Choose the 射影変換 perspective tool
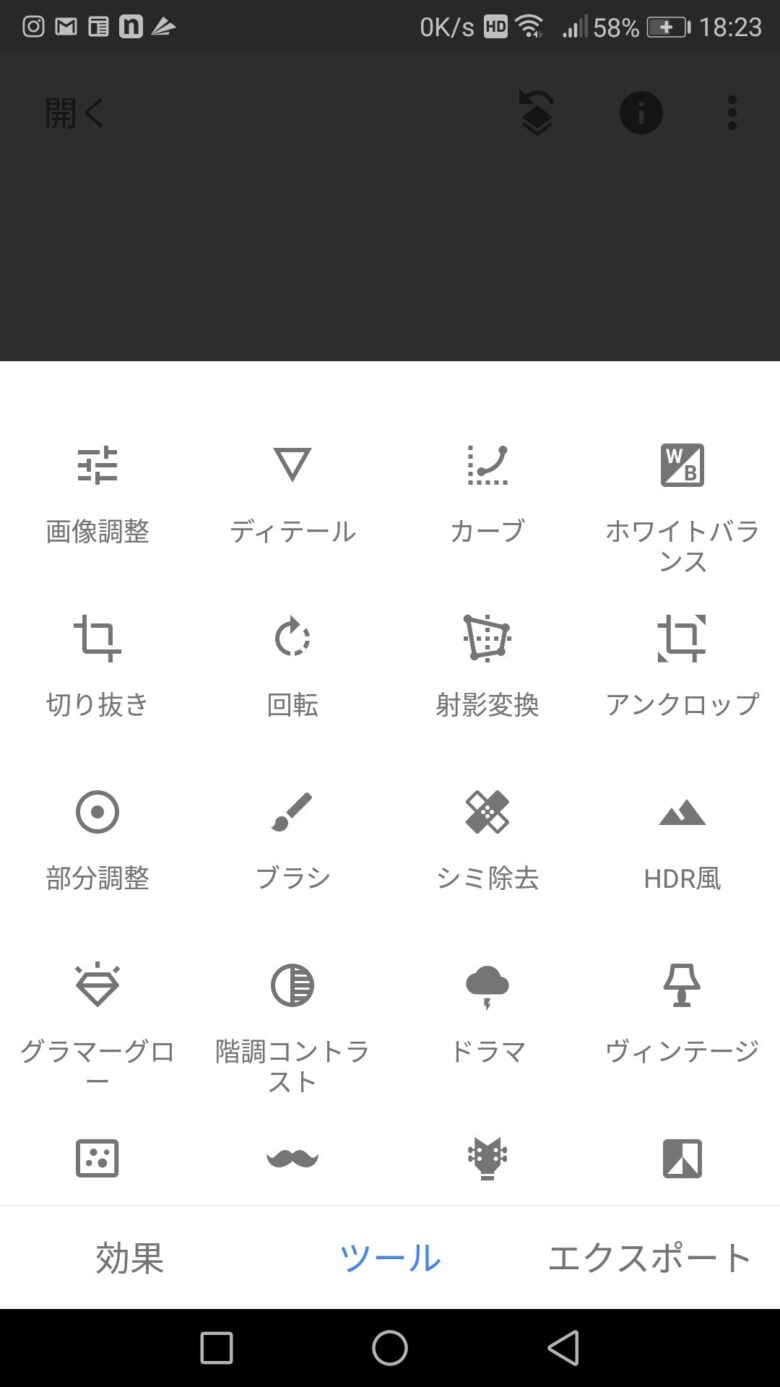Viewport: 780px width, 1387px height. [x=487, y=667]
